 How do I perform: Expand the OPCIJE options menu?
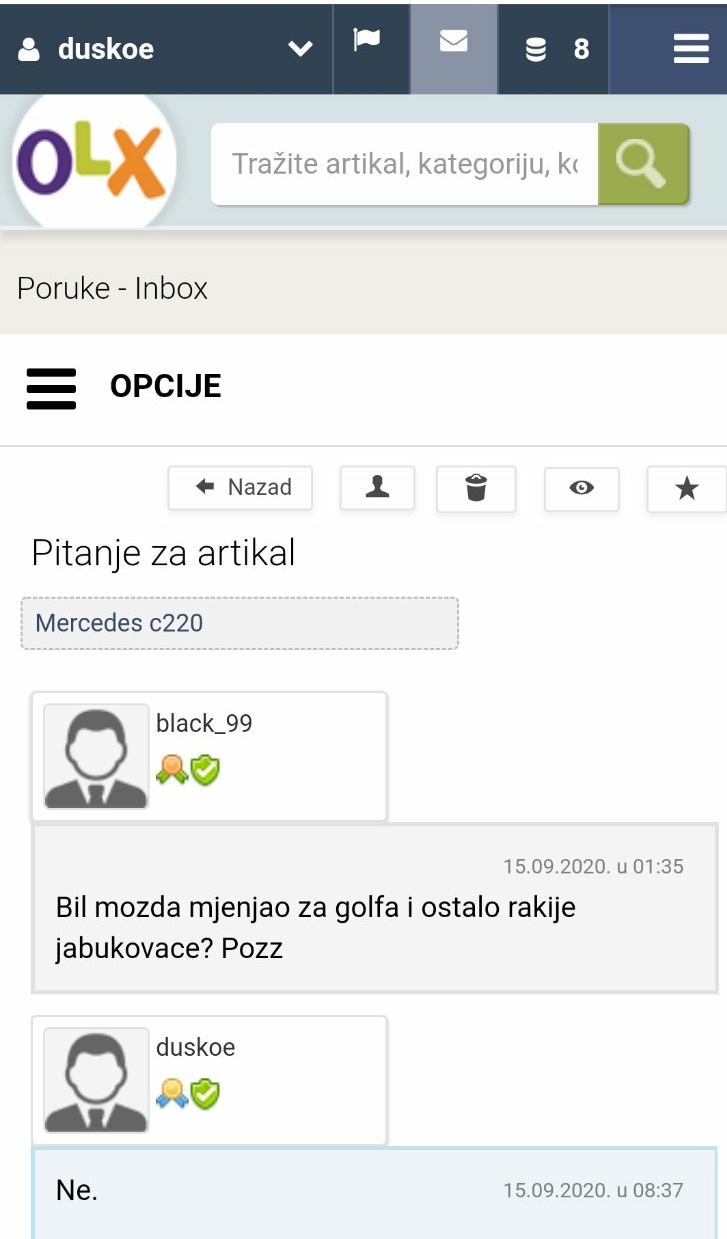(x=124, y=386)
